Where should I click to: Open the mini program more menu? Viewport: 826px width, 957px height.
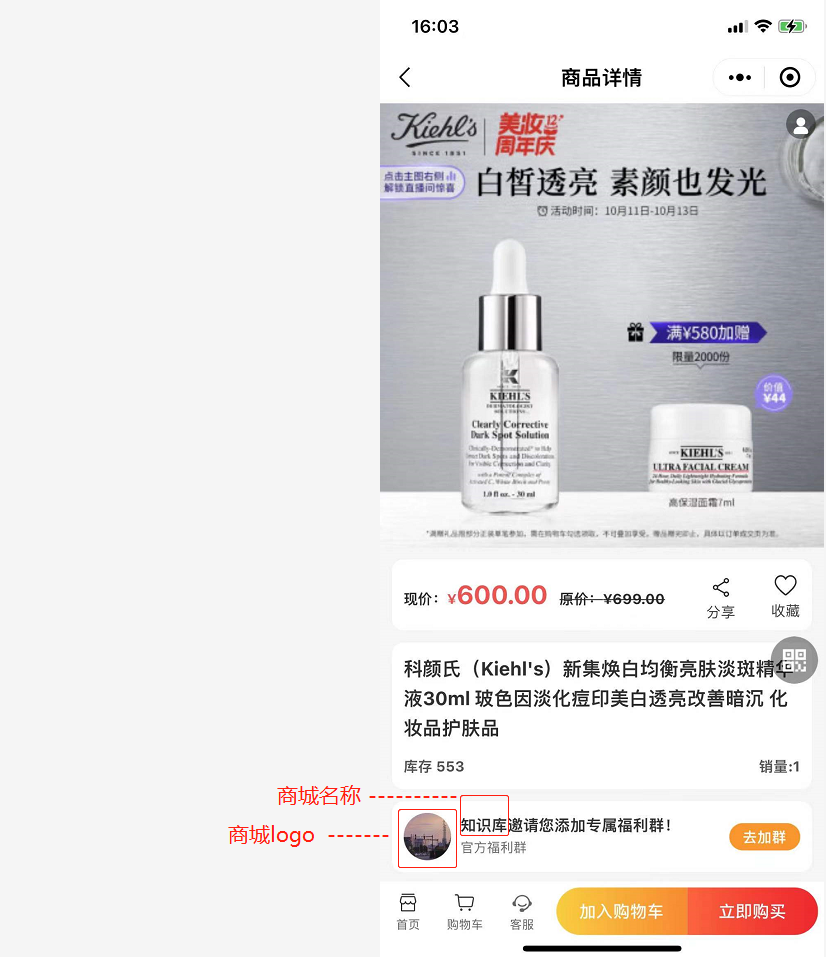coord(739,78)
